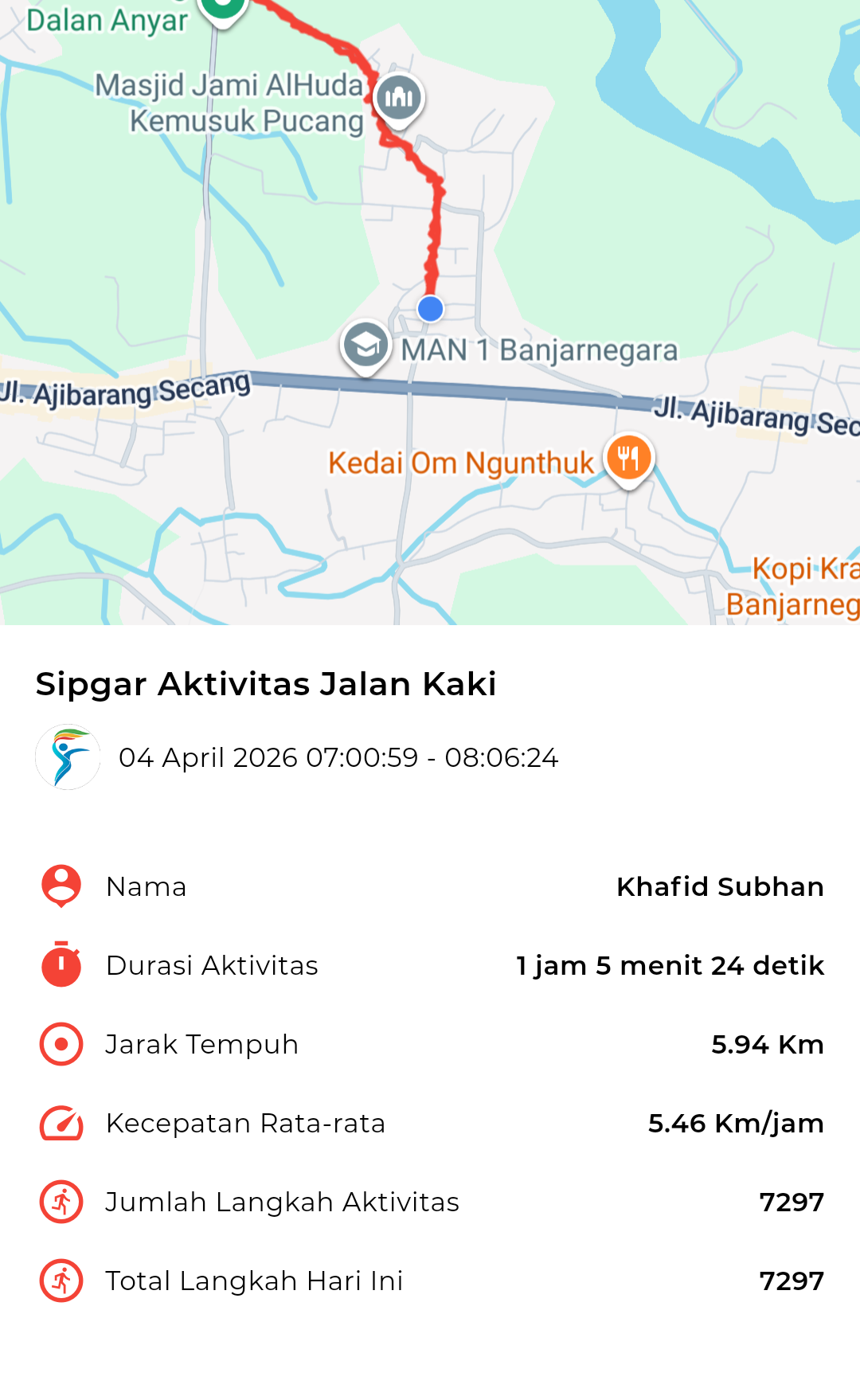Screen dimensions: 860x1400
Task: Tap the Masjid Jami AlHuda mosque marker
Action: tap(399, 98)
